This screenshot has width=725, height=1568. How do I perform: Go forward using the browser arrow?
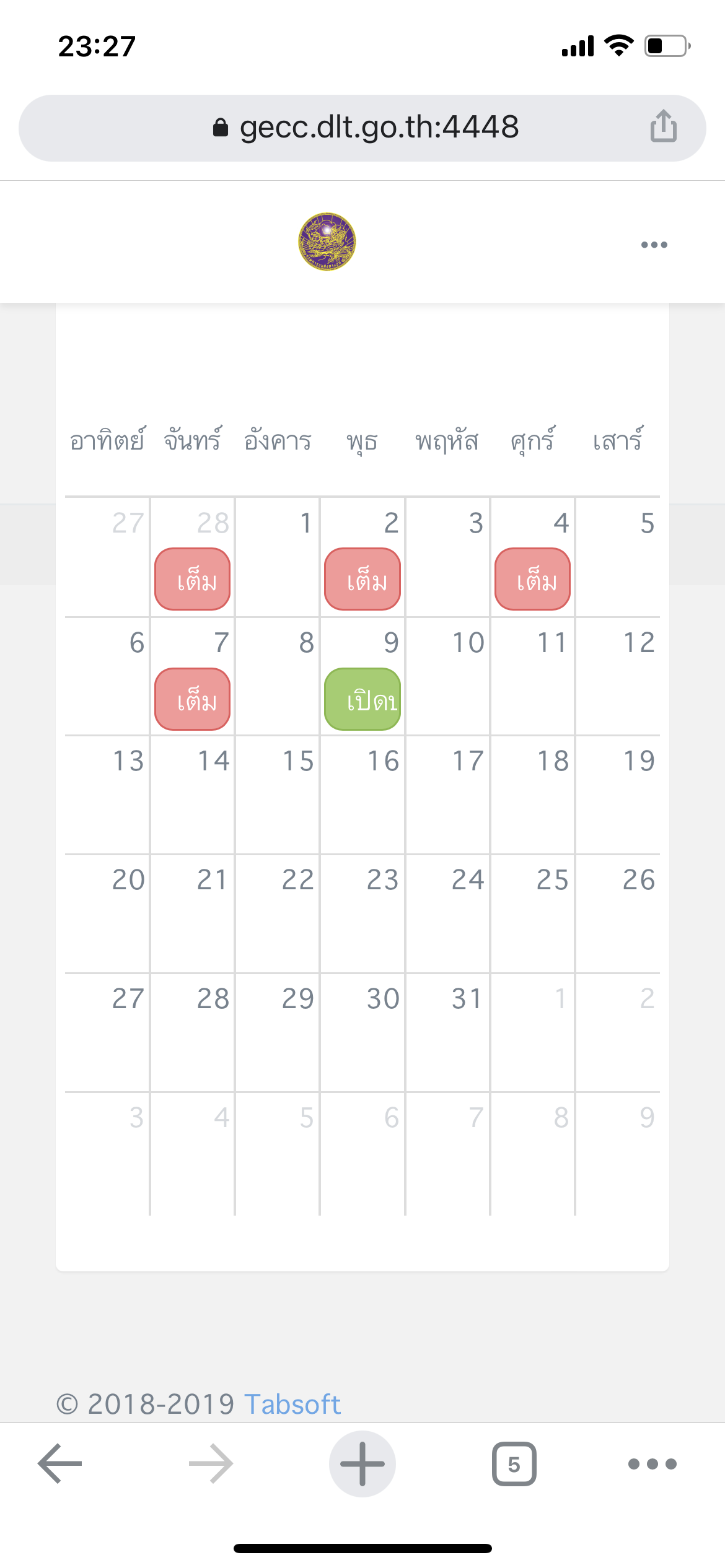pos(211,1464)
